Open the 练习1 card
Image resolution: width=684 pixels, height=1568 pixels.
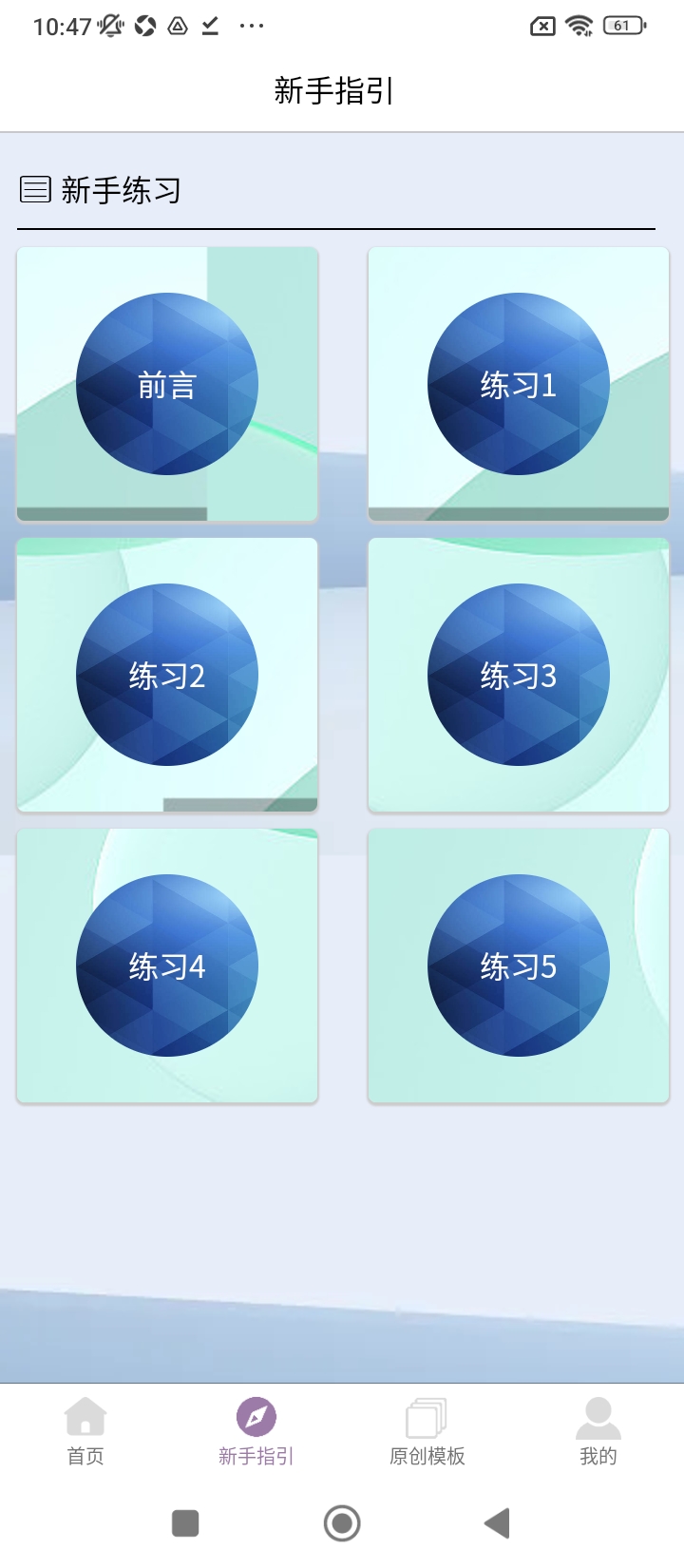click(519, 384)
